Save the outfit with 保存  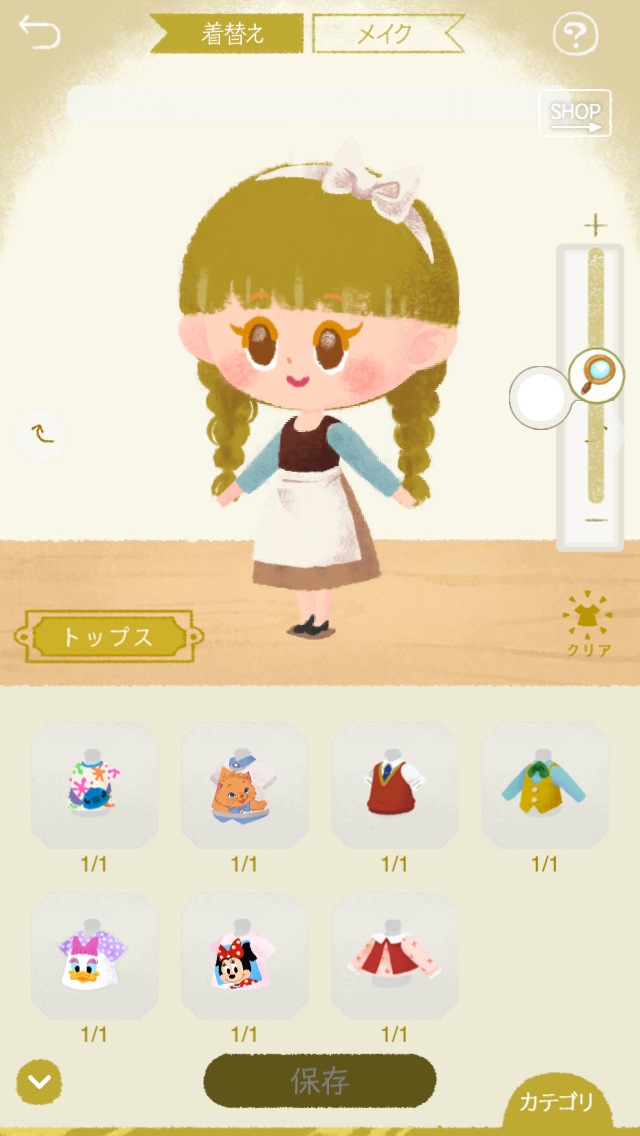(x=320, y=1080)
